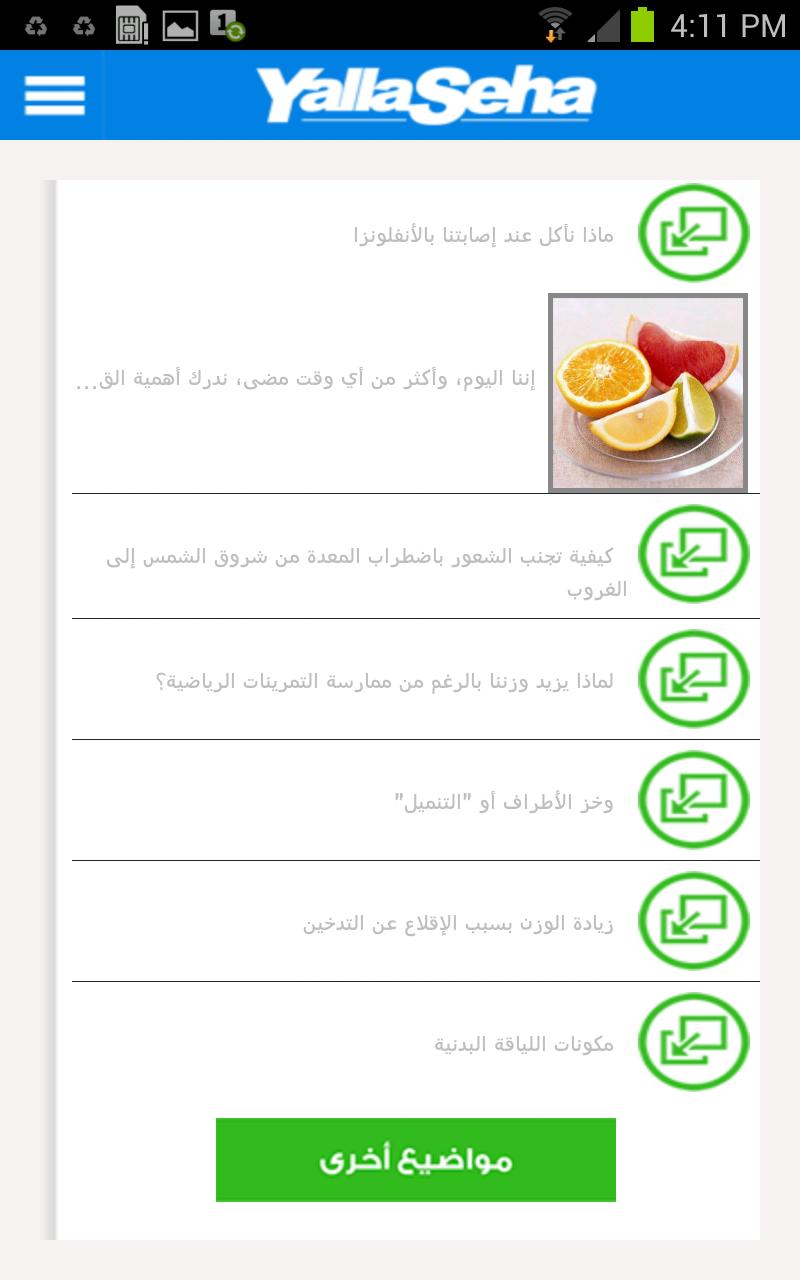Share the weight gain despite exercise article
The width and height of the screenshot is (800, 1280).
694,678
